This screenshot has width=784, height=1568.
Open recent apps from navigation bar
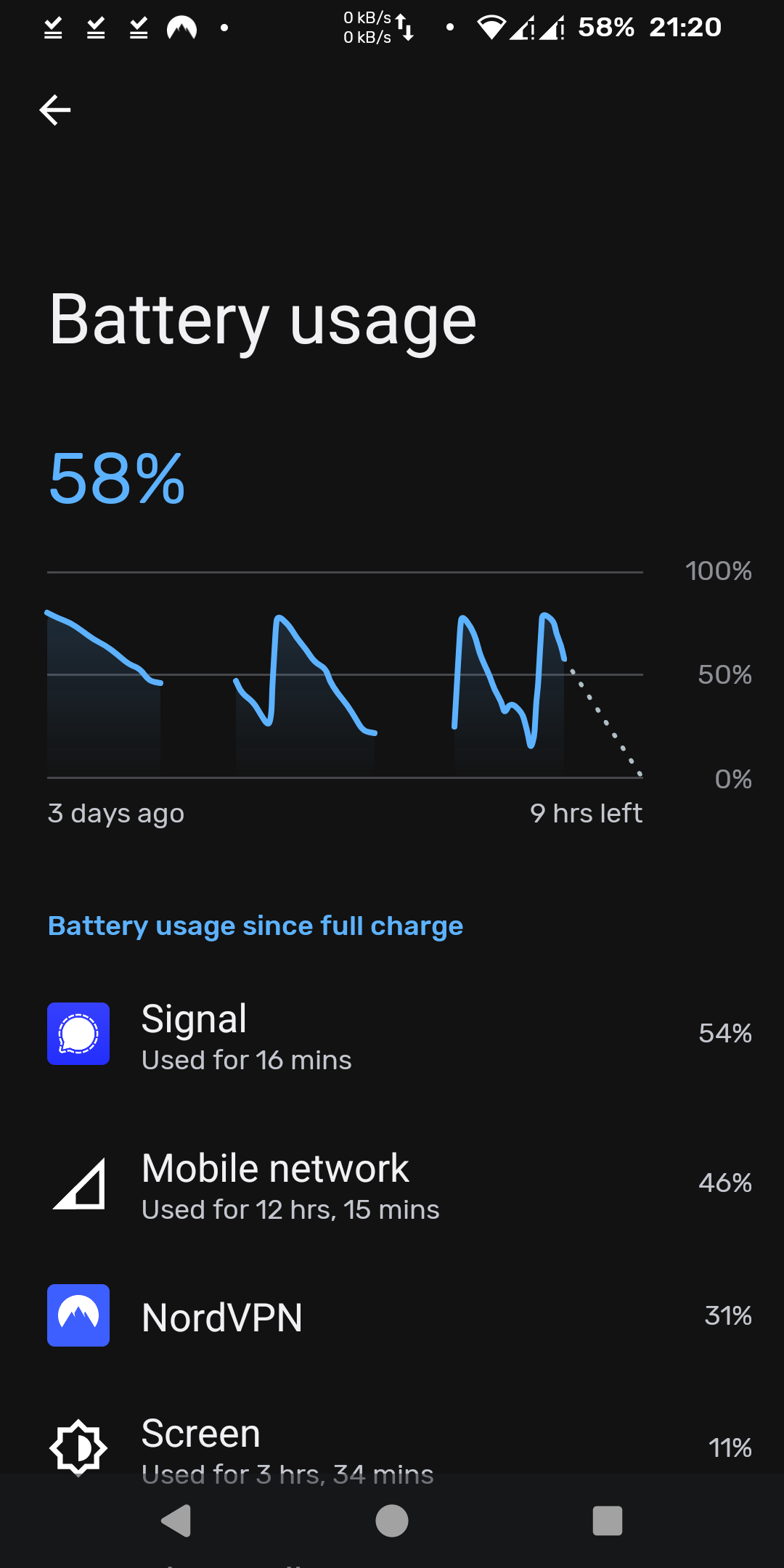point(608,1521)
